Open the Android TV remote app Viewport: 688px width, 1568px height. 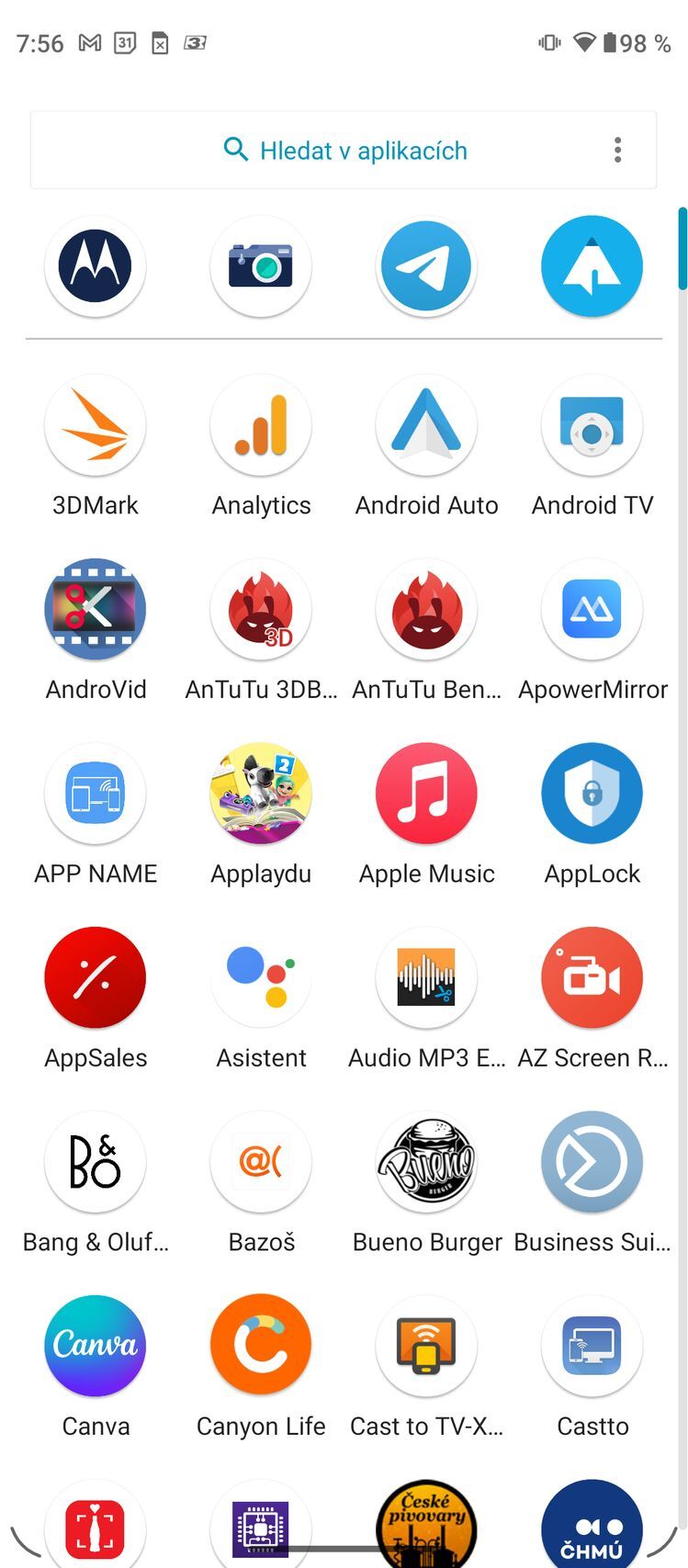click(x=592, y=425)
